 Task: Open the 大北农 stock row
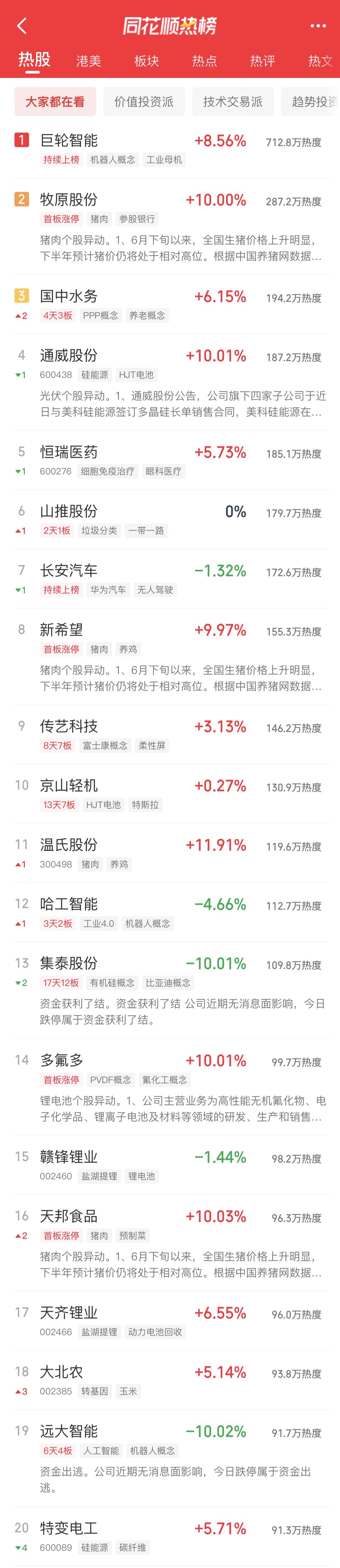[61, 1372]
